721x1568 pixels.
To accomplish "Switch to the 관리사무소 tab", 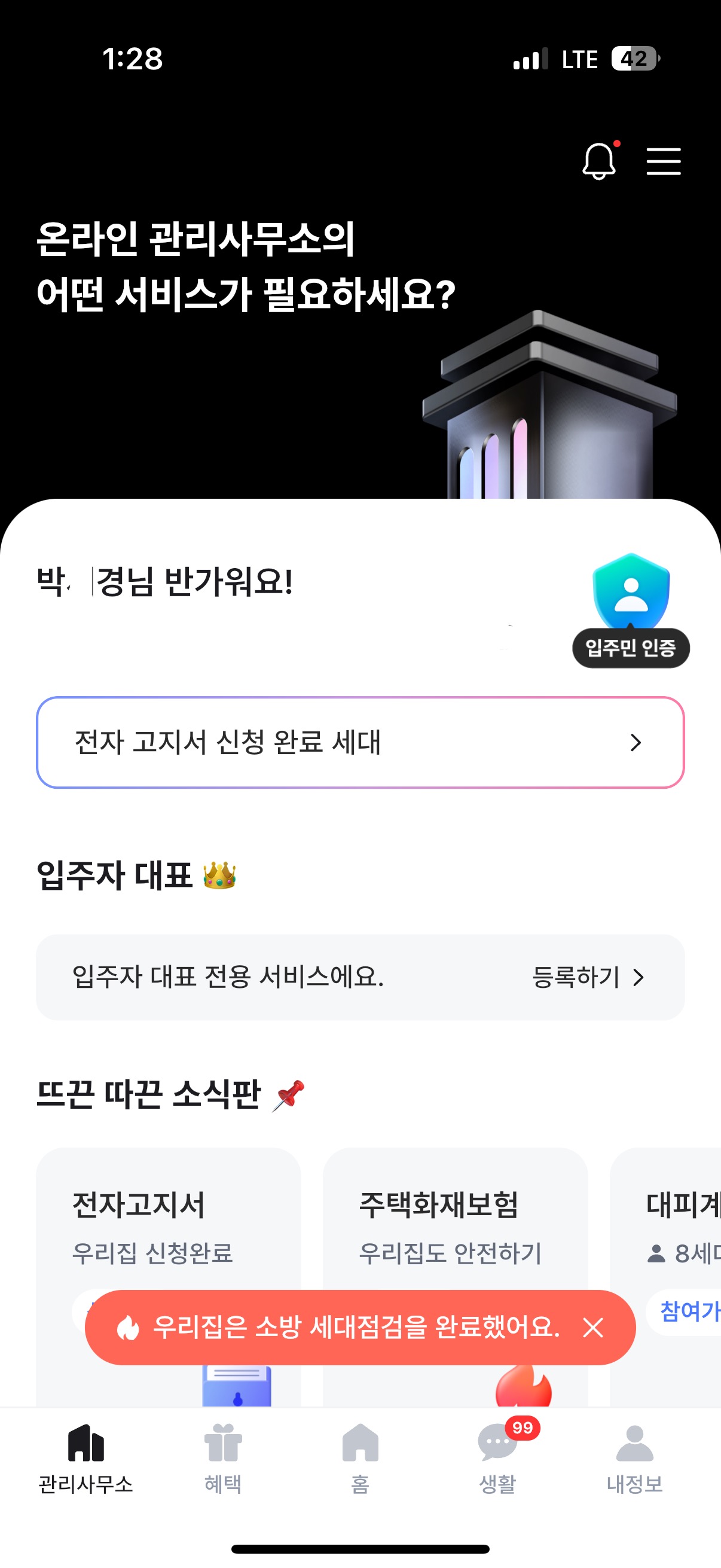I will click(85, 1459).
